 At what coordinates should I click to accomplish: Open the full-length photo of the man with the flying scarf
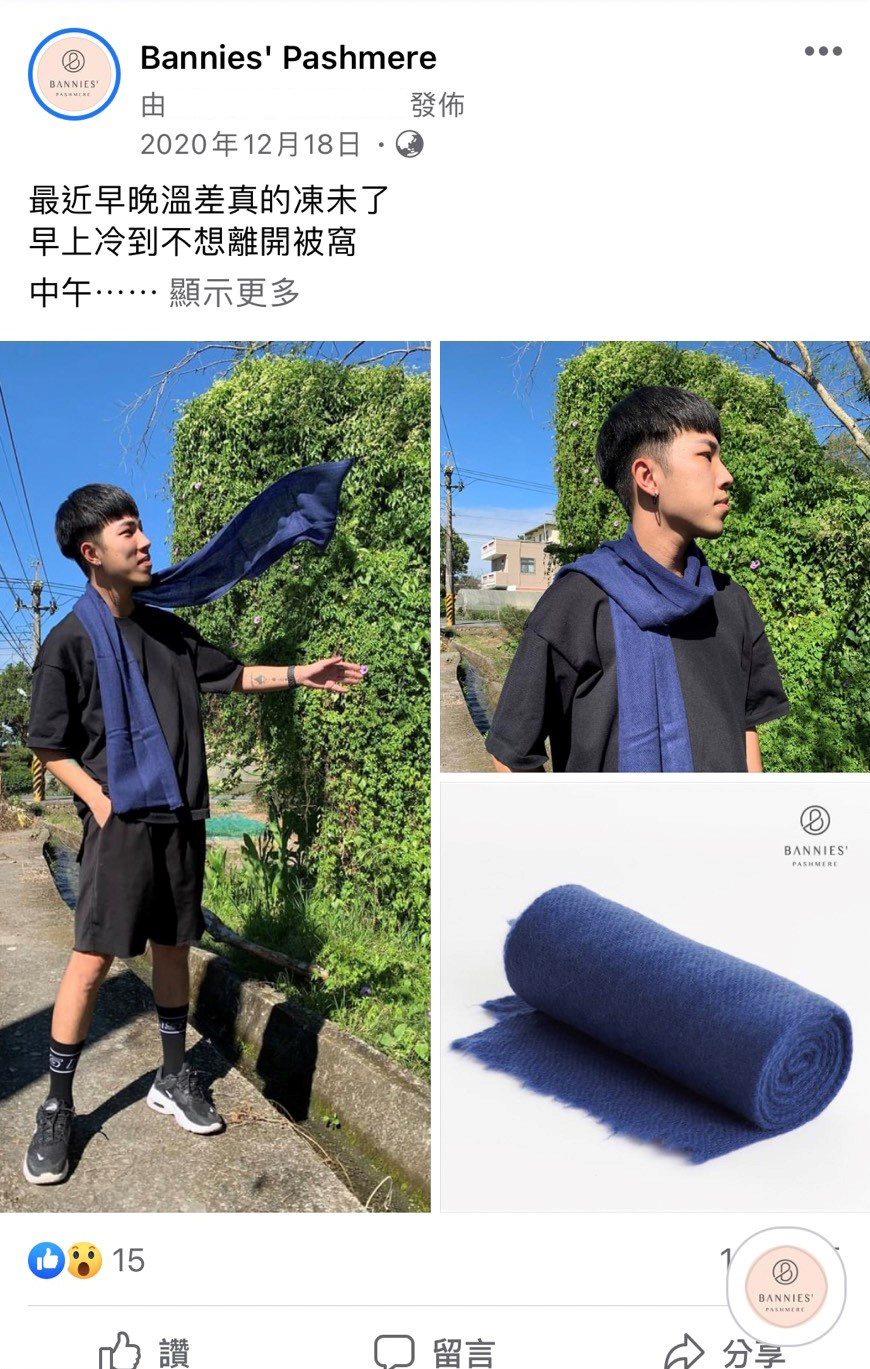click(215, 777)
